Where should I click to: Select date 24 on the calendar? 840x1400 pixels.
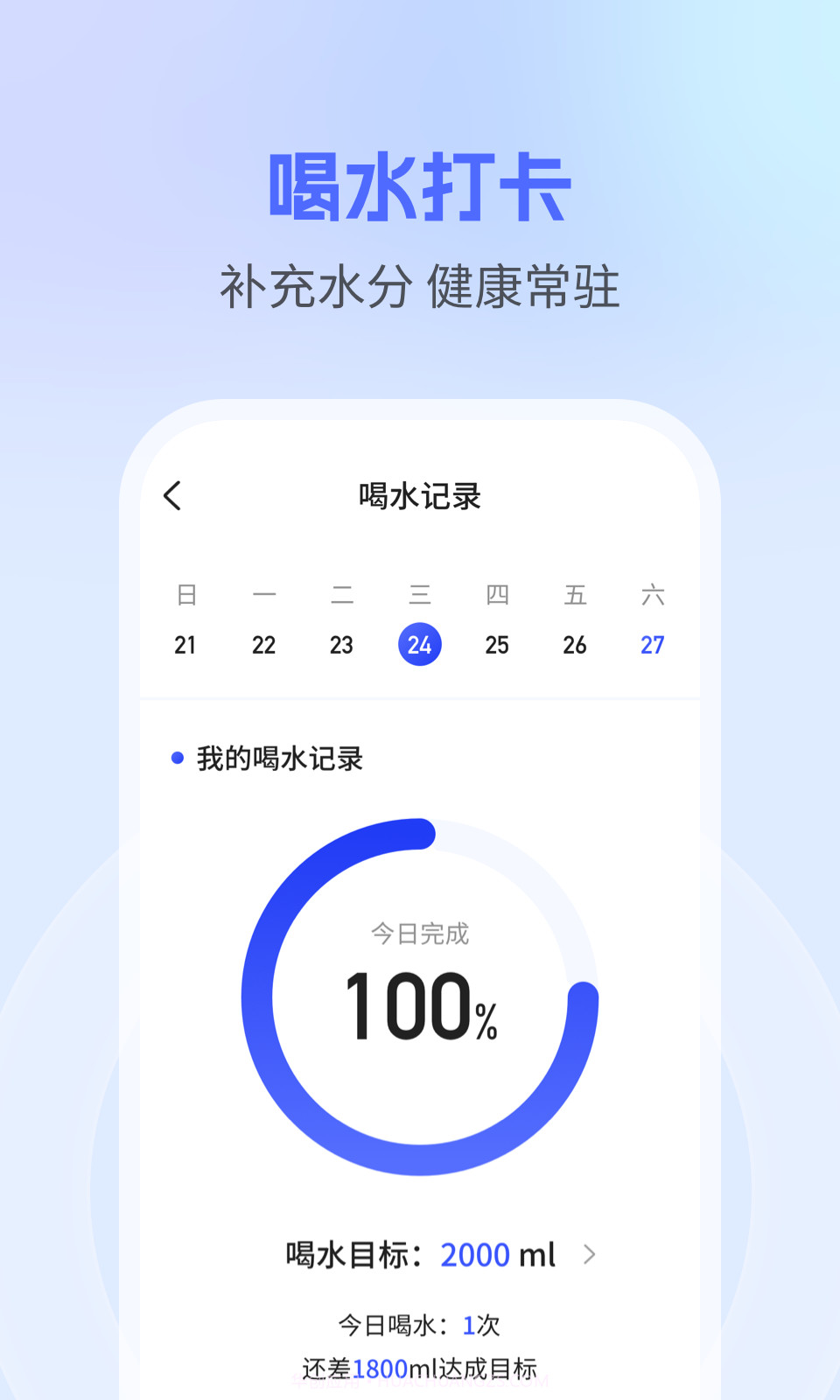coord(420,644)
